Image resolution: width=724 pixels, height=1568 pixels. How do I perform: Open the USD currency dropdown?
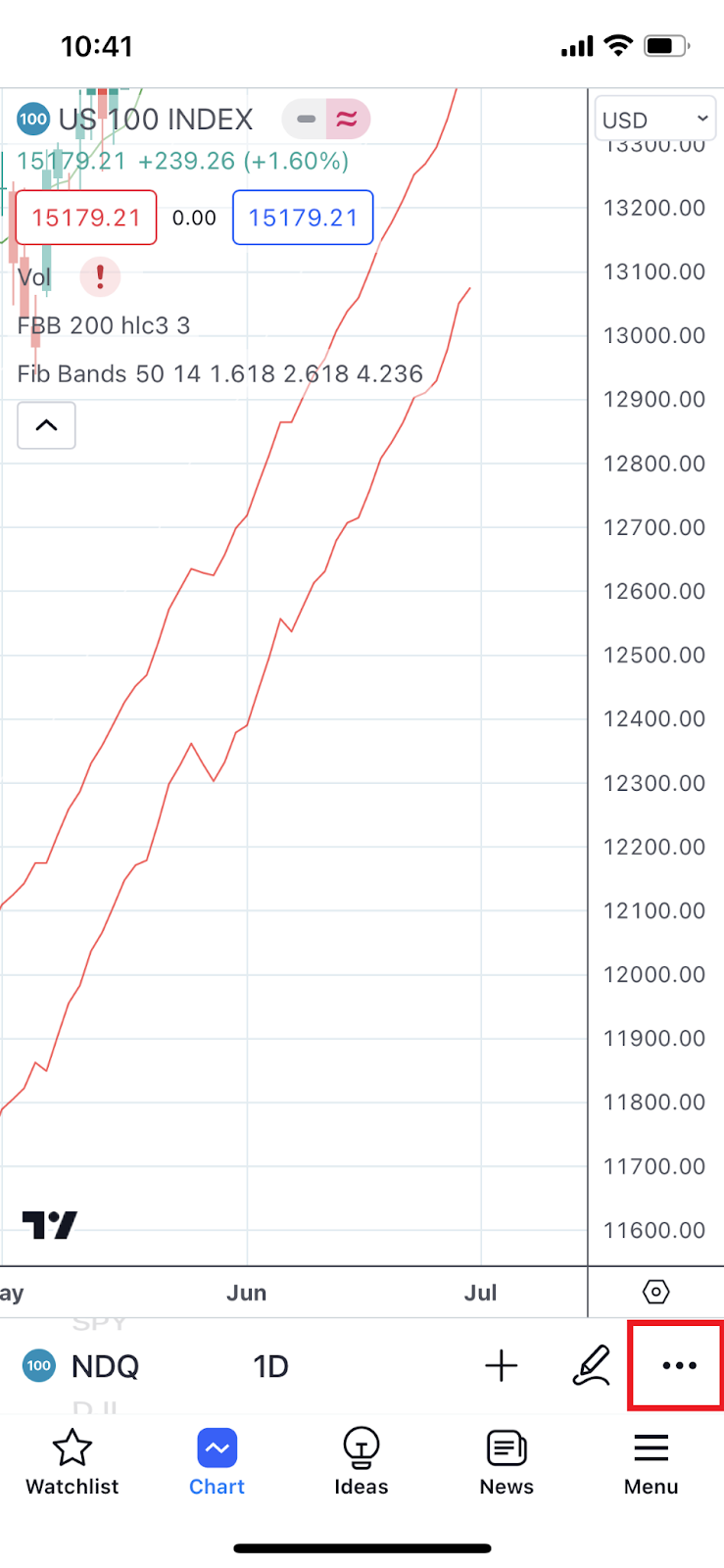[654, 120]
